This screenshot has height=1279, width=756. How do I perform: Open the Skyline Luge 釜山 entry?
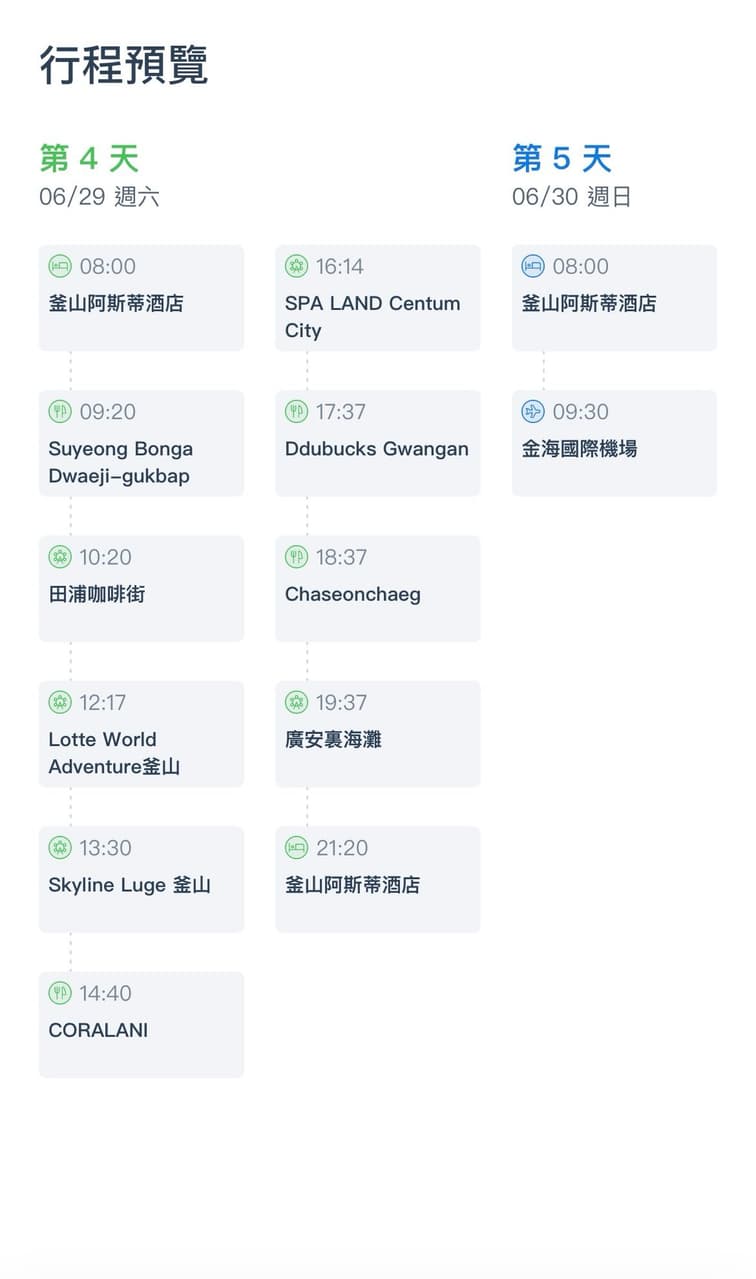pos(141,878)
